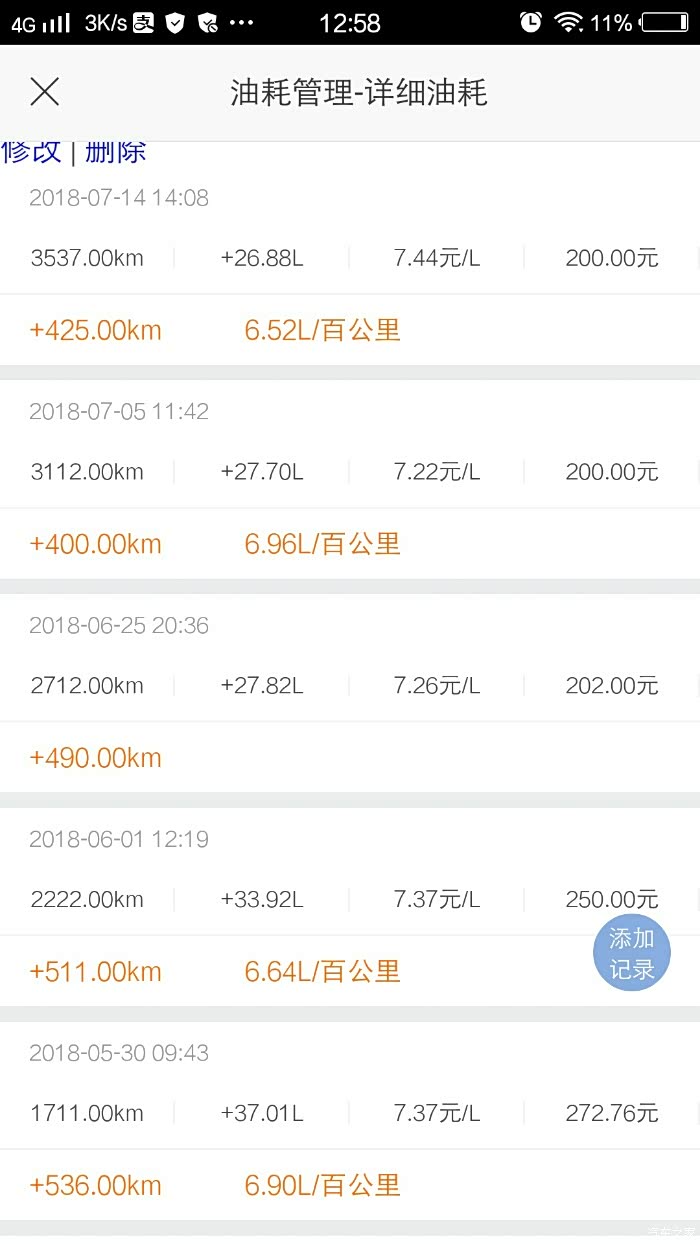Close the fuel consumption detail page
The height and width of the screenshot is (1244, 700).
45,92
